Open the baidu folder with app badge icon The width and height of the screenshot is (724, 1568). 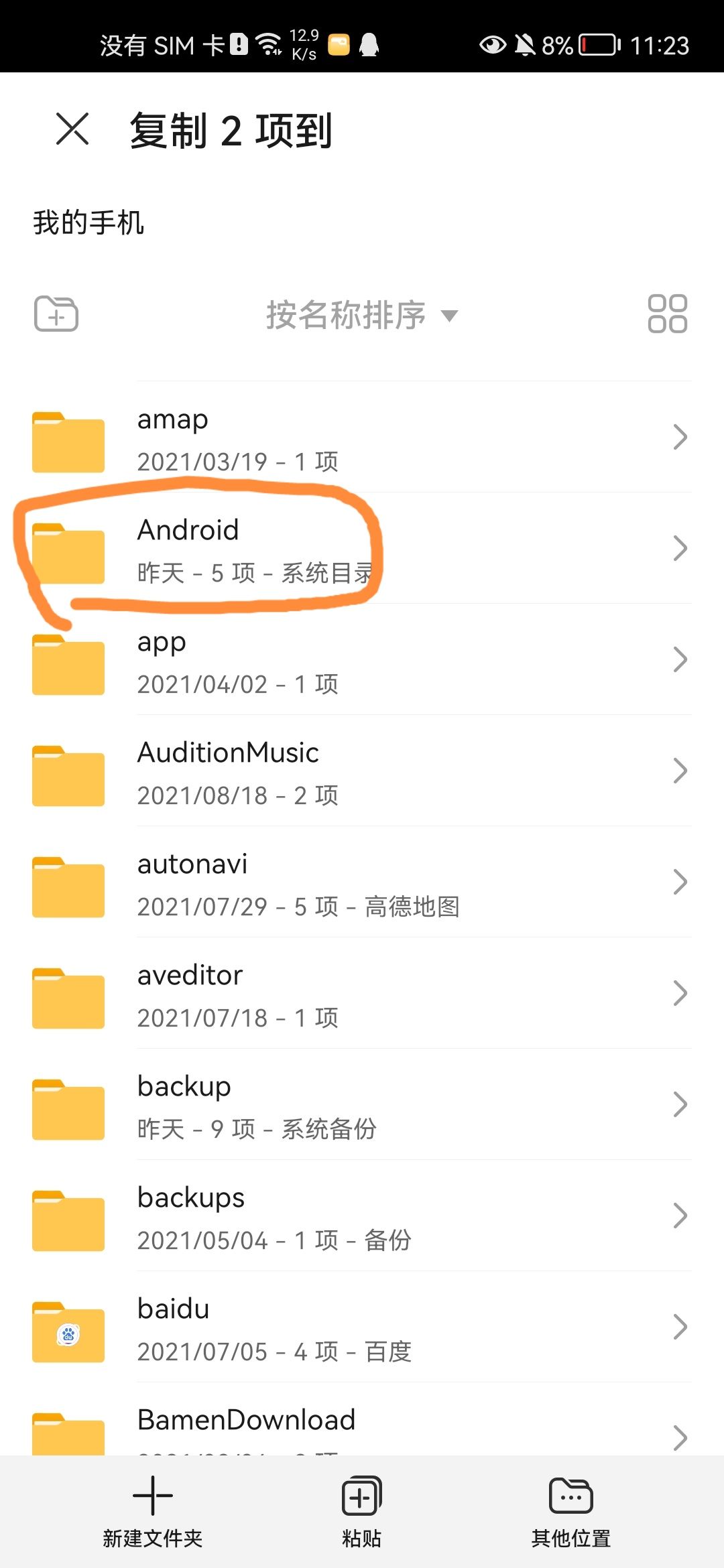pos(68,1332)
